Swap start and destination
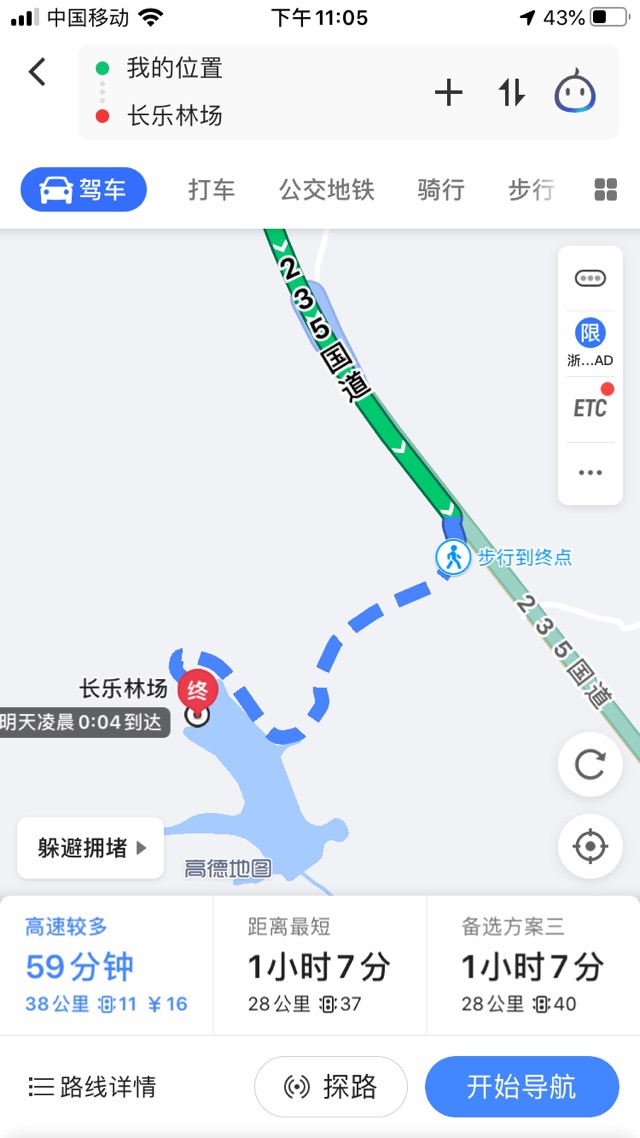The image size is (640, 1138). pyautogui.click(x=511, y=92)
